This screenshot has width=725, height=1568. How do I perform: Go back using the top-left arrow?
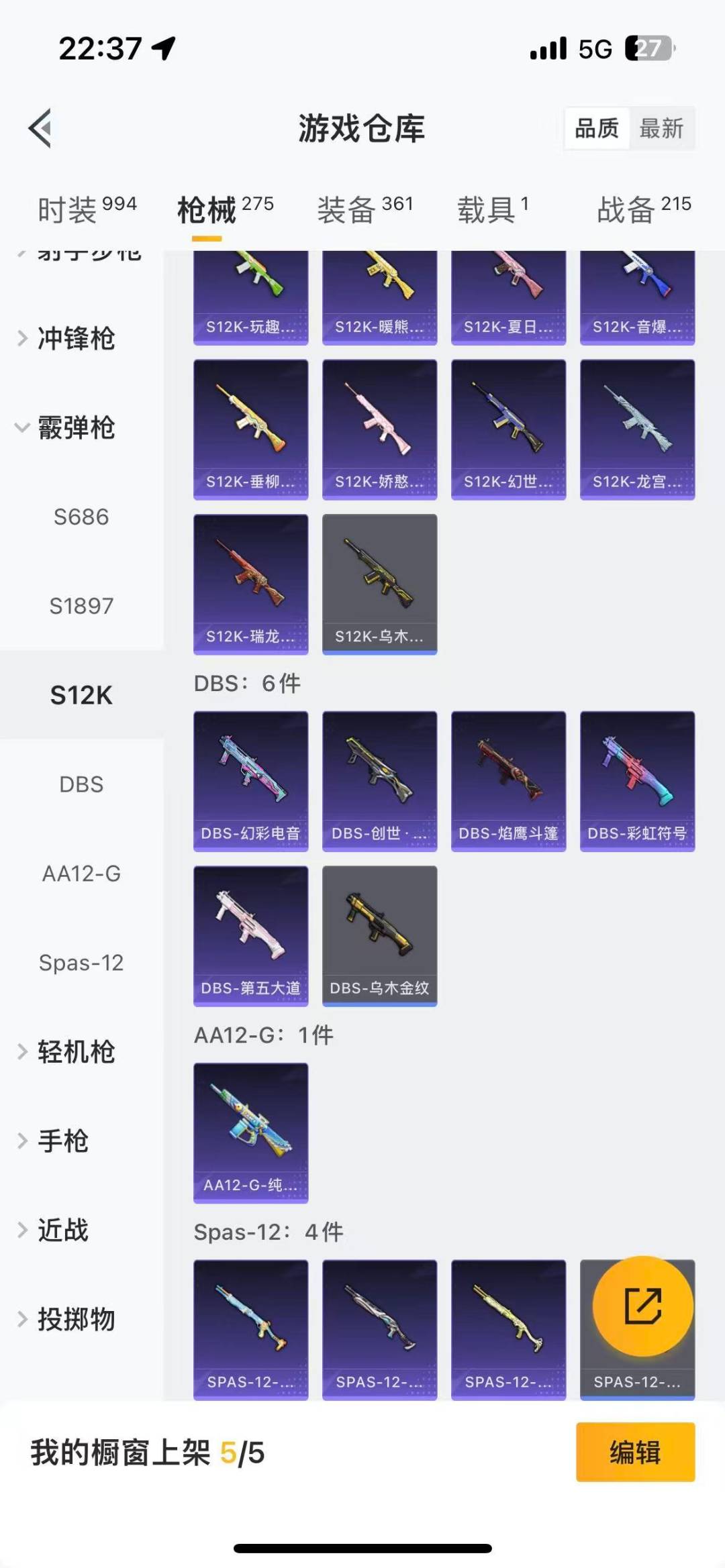[40, 128]
